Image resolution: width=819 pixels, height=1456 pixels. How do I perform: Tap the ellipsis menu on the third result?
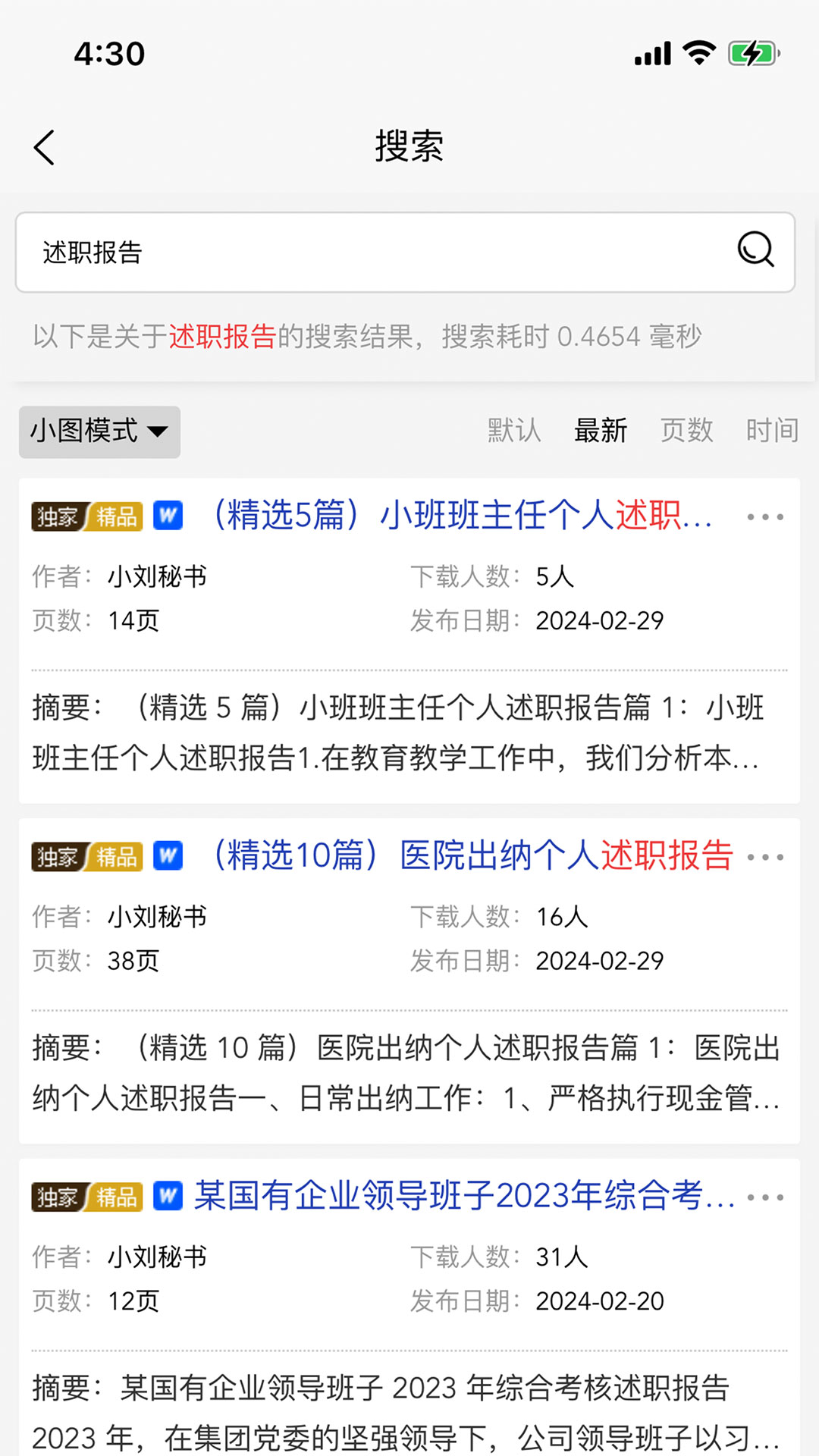[x=765, y=1197]
